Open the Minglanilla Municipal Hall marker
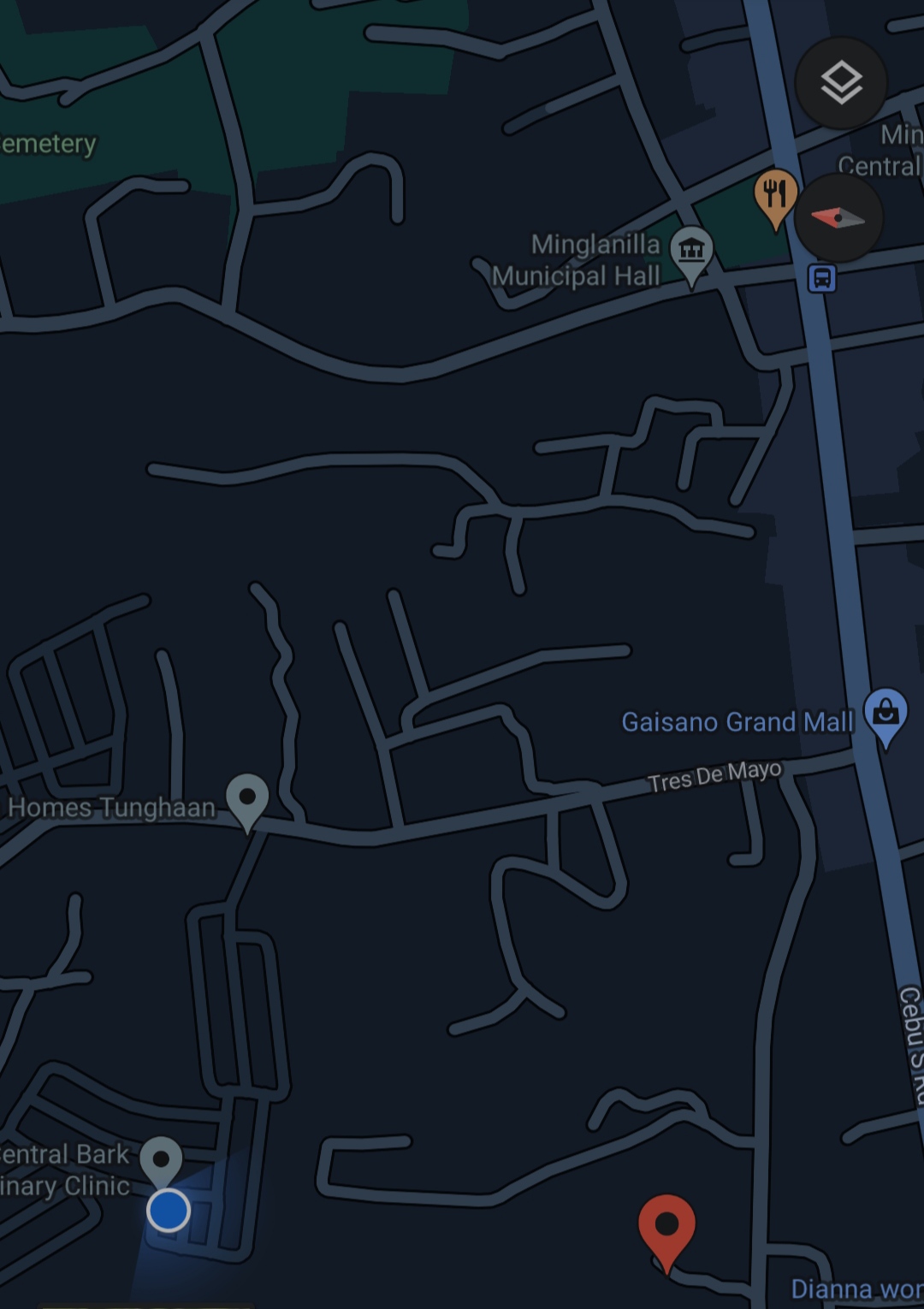 click(x=691, y=252)
